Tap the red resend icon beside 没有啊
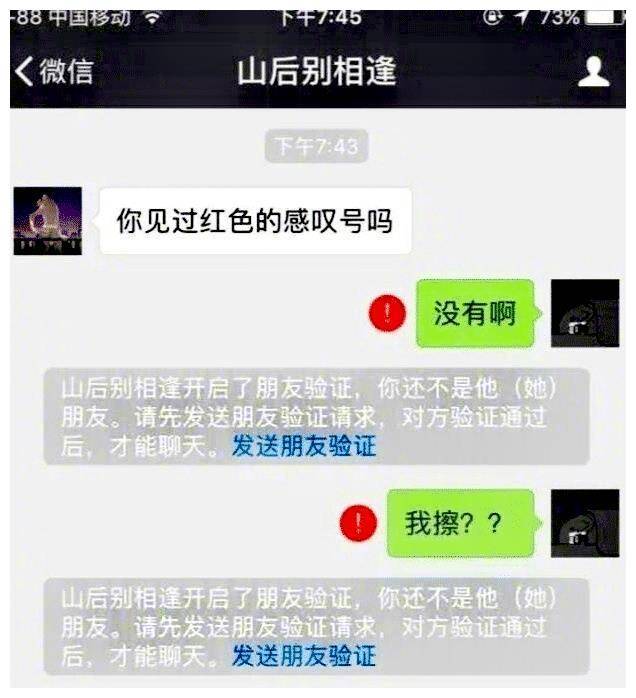 (x=388, y=314)
